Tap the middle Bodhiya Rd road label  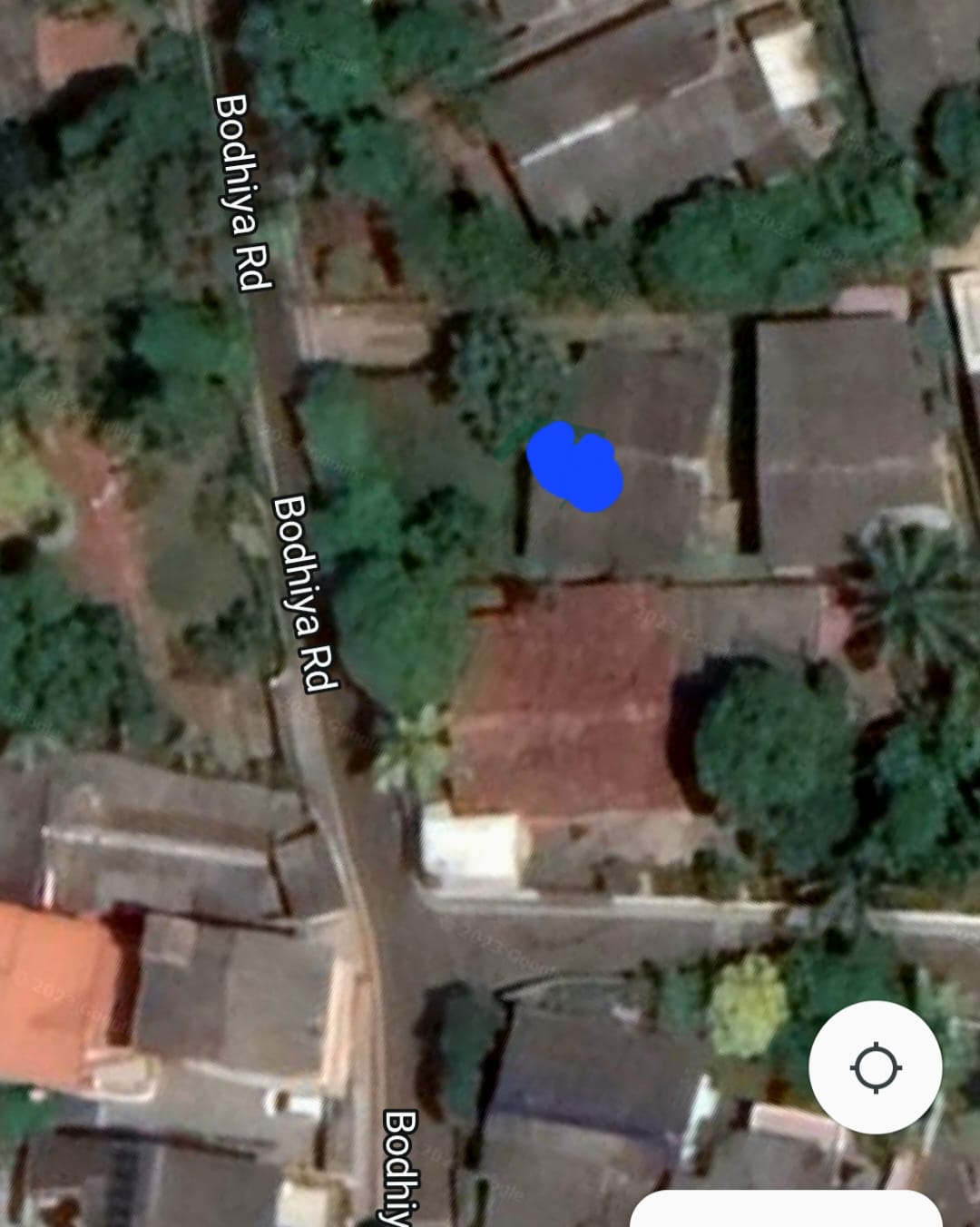pos(302,594)
